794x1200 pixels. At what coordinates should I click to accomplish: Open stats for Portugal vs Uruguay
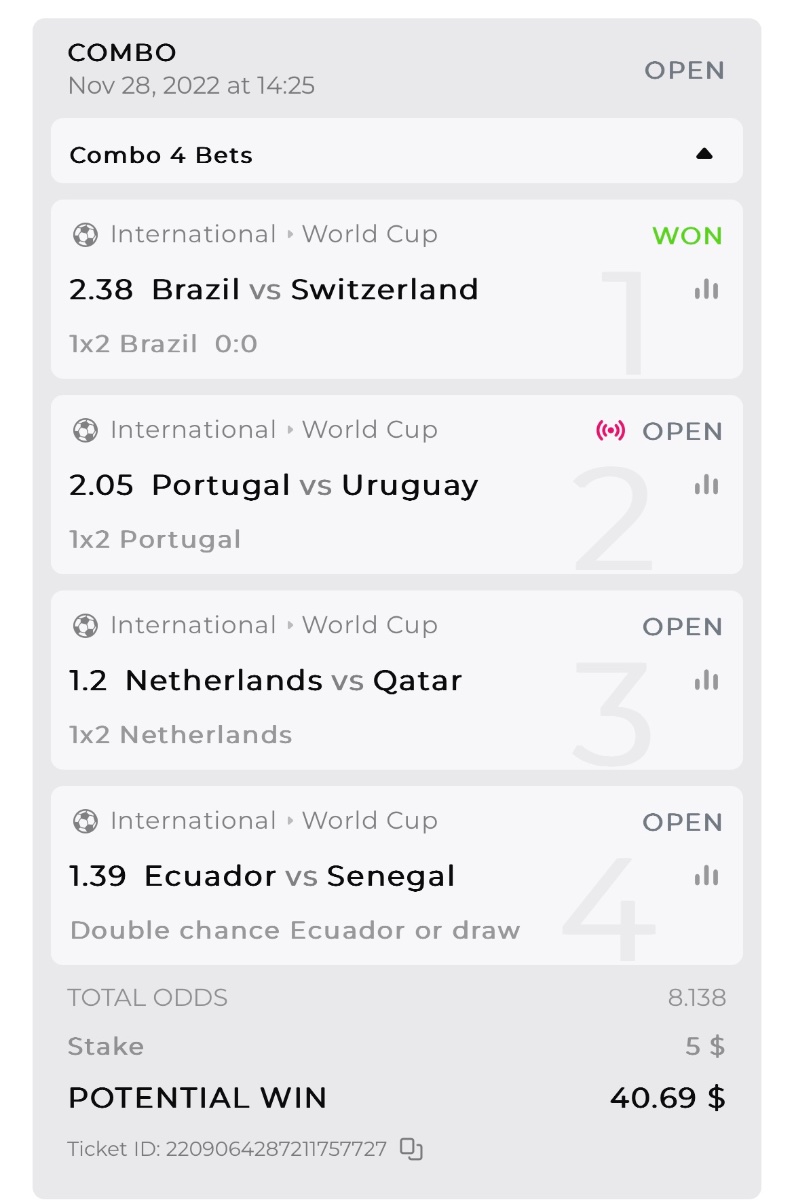[x=706, y=485]
